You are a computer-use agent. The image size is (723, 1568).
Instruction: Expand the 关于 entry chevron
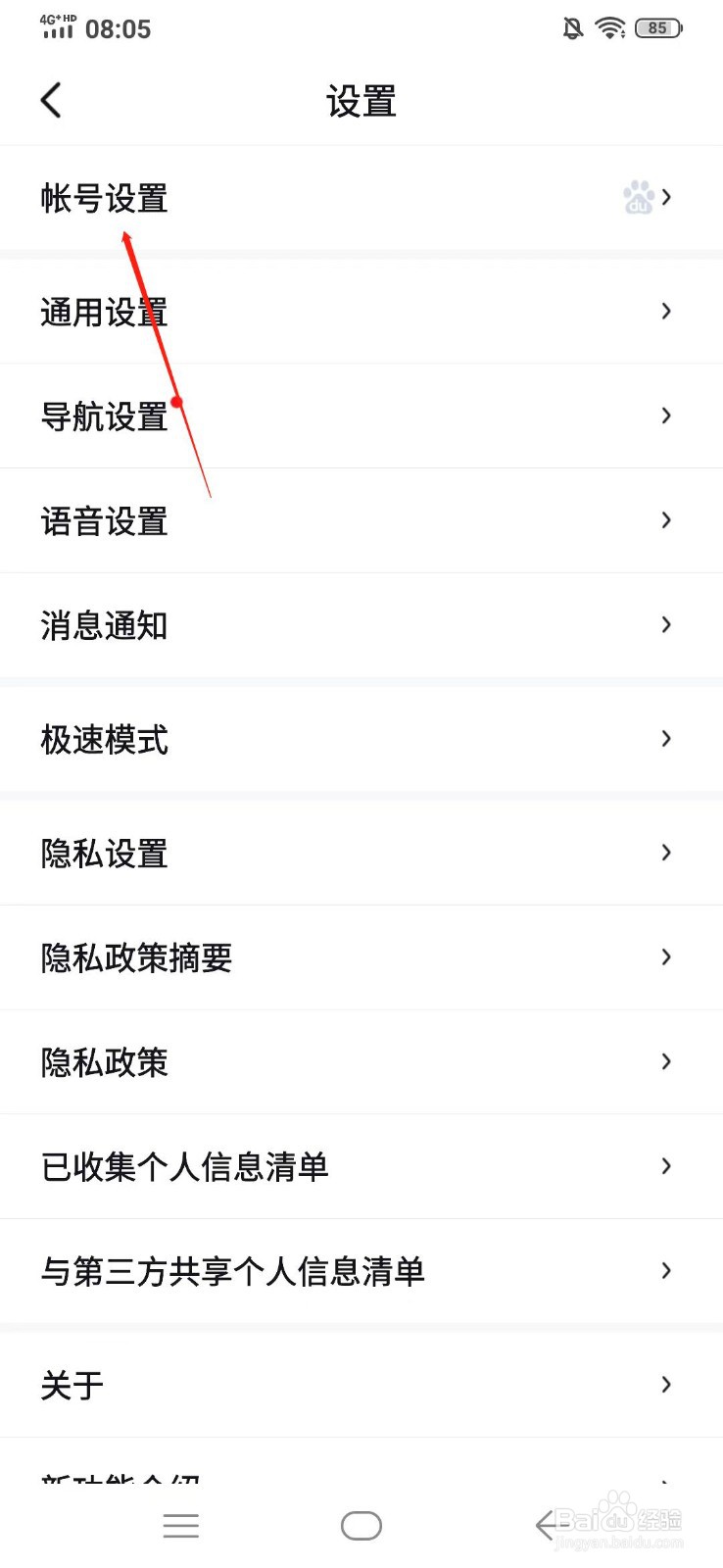click(666, 1384)
